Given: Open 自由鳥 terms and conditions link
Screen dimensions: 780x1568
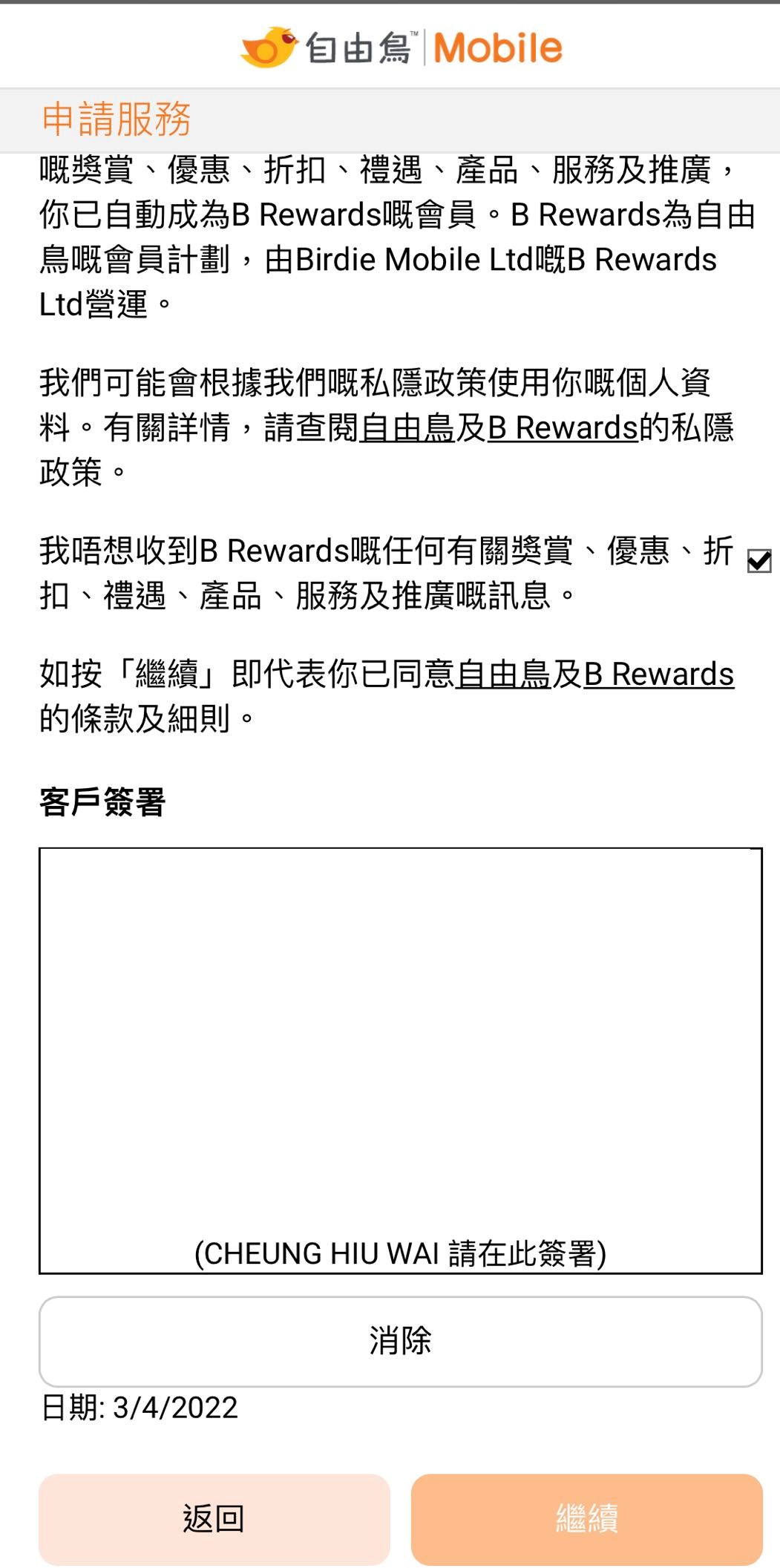Looking at the screenshot, I should coord(502,675).
